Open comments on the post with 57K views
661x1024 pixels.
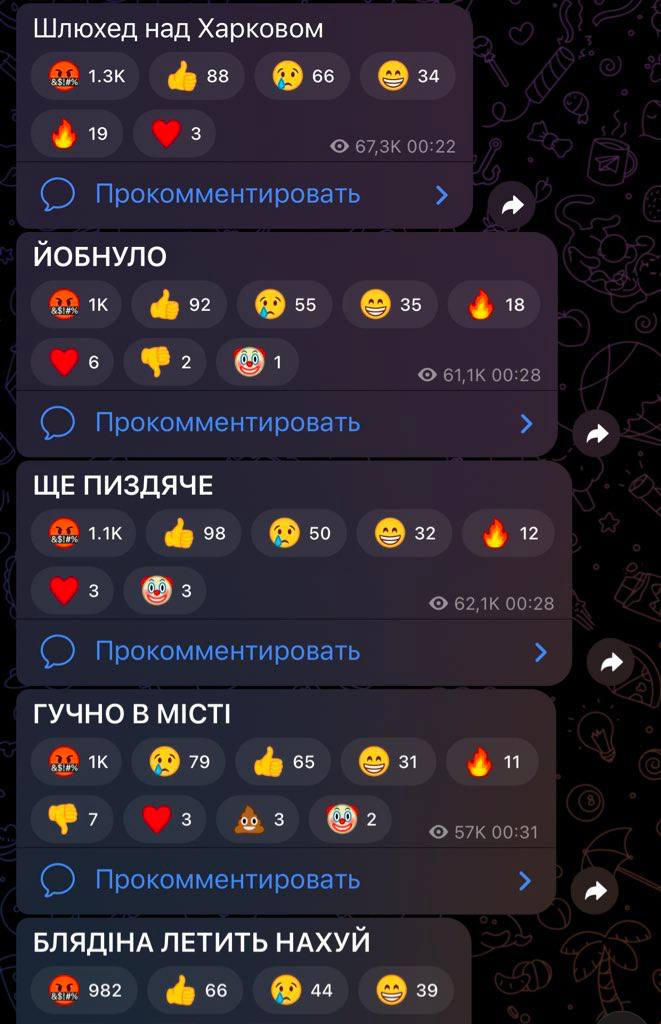pyautogui.click(x=227, y=881)
